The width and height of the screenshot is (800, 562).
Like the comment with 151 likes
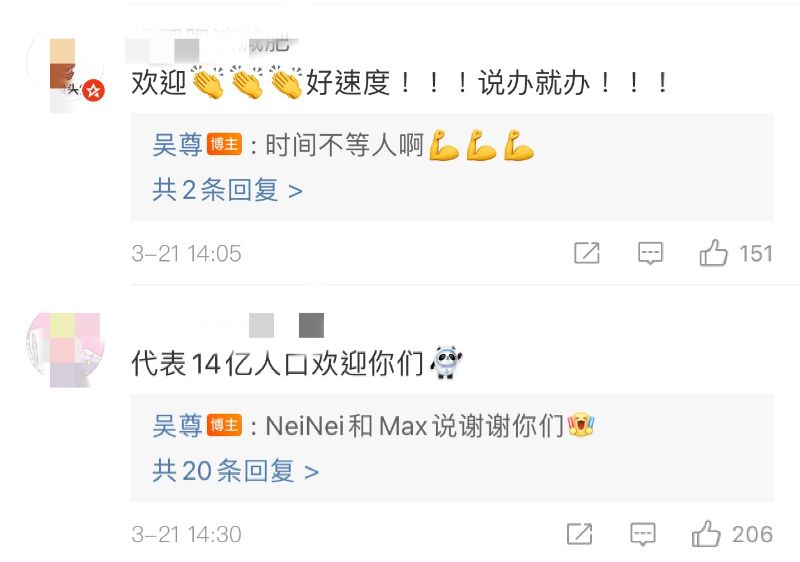714,253
